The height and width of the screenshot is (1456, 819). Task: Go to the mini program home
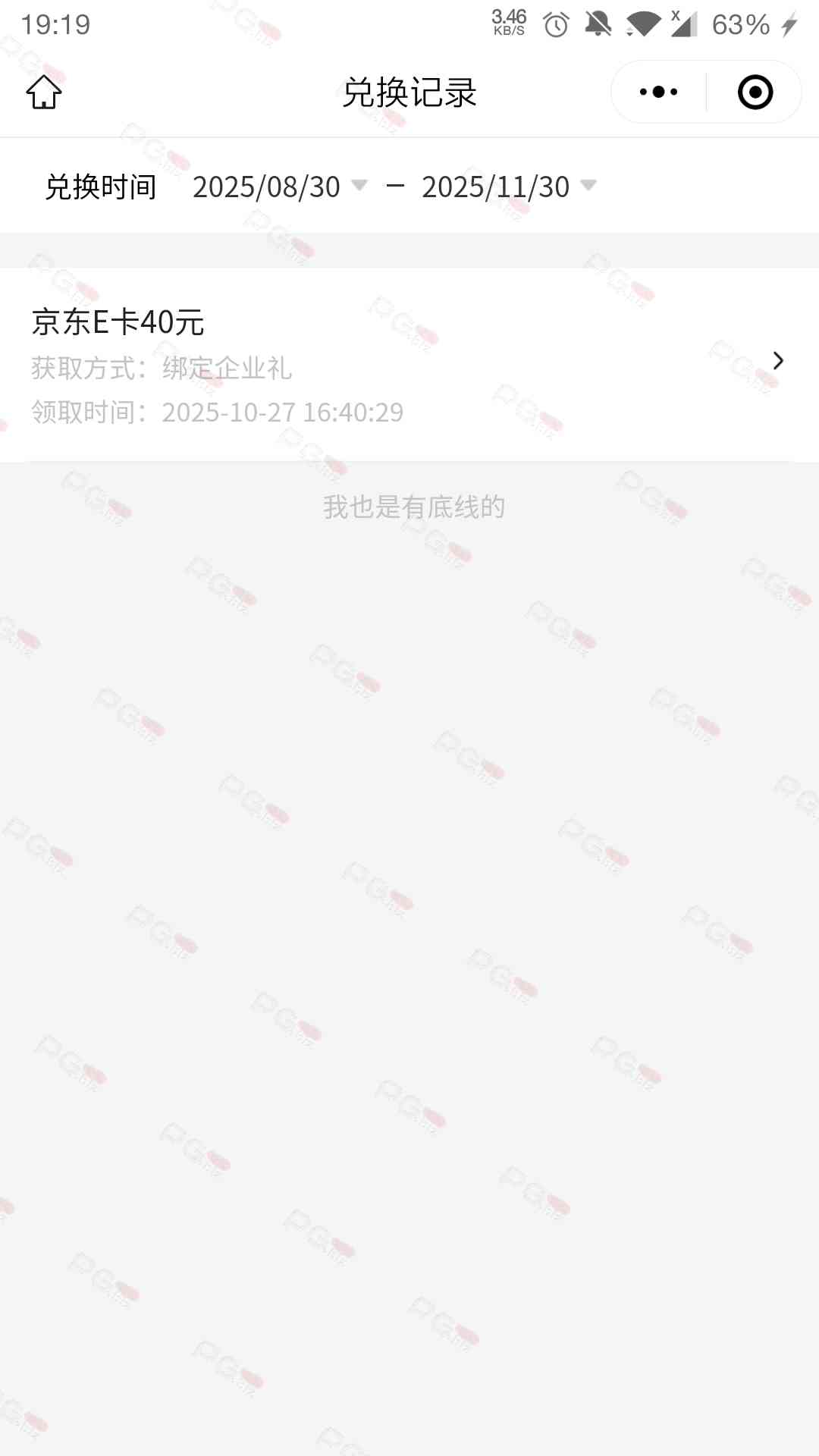point(44,93)
